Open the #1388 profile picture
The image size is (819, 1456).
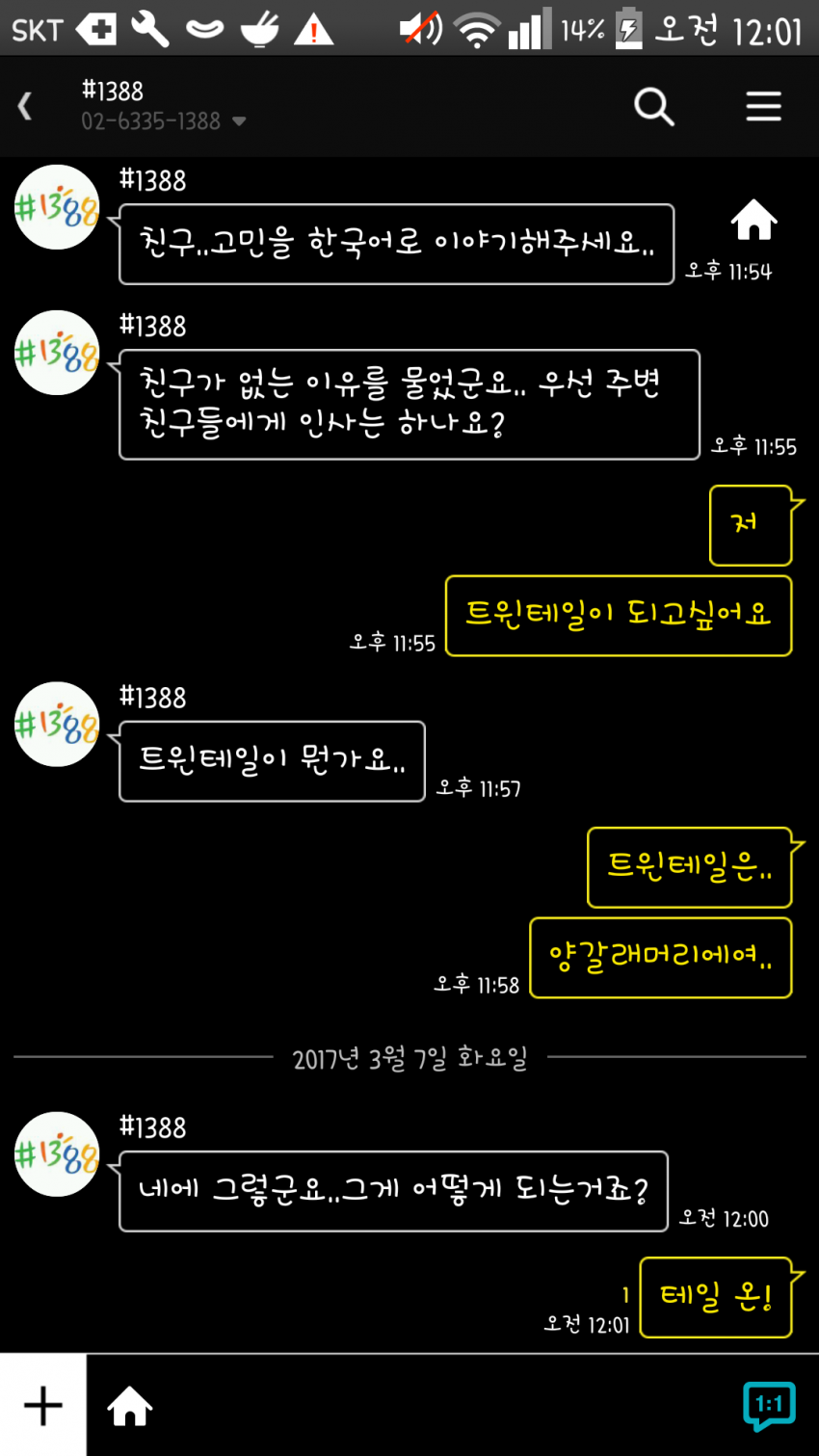point(56,207)
